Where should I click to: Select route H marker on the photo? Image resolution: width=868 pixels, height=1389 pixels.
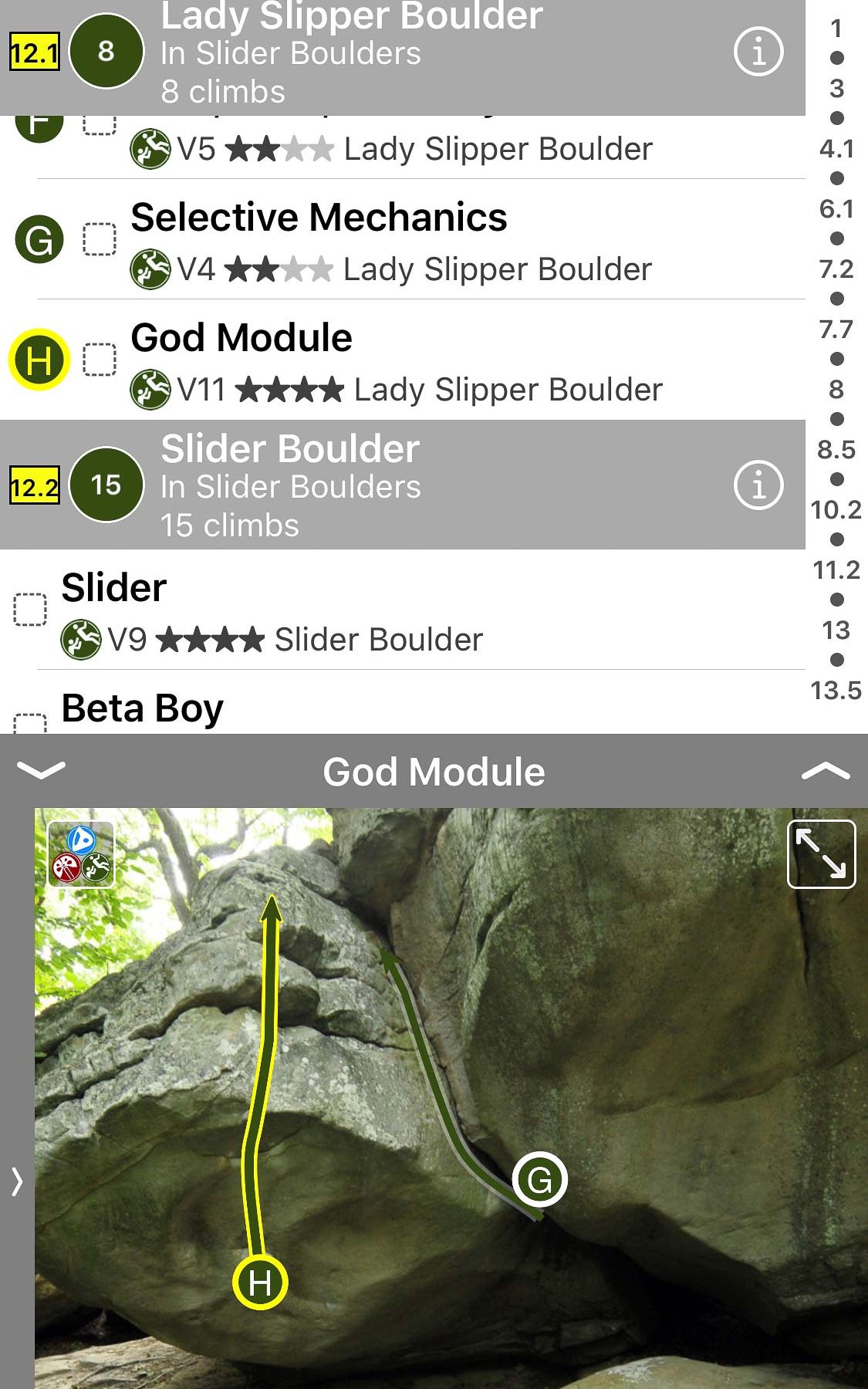[x=260, y=1283]
